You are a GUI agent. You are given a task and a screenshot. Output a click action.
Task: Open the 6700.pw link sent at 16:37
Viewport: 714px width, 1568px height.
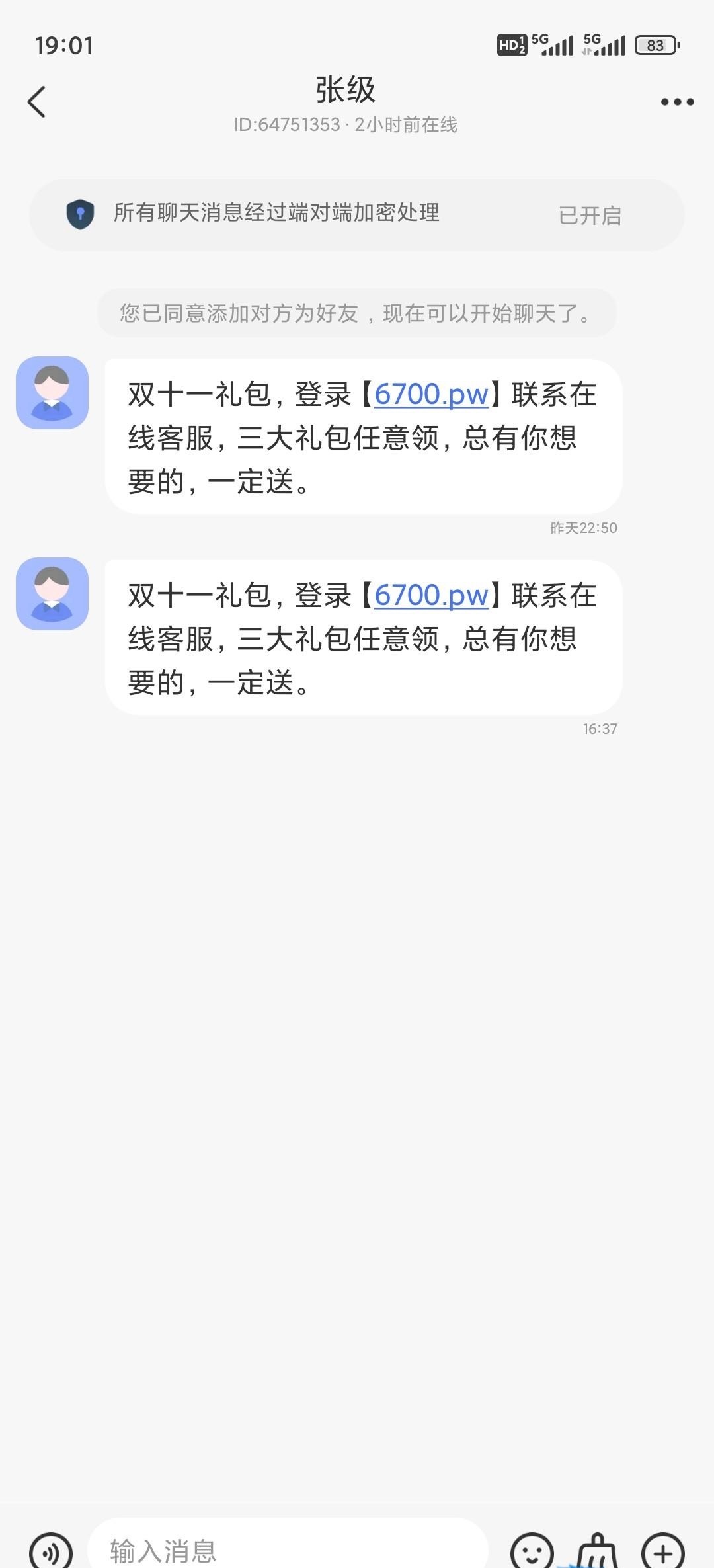coord(431,596)
